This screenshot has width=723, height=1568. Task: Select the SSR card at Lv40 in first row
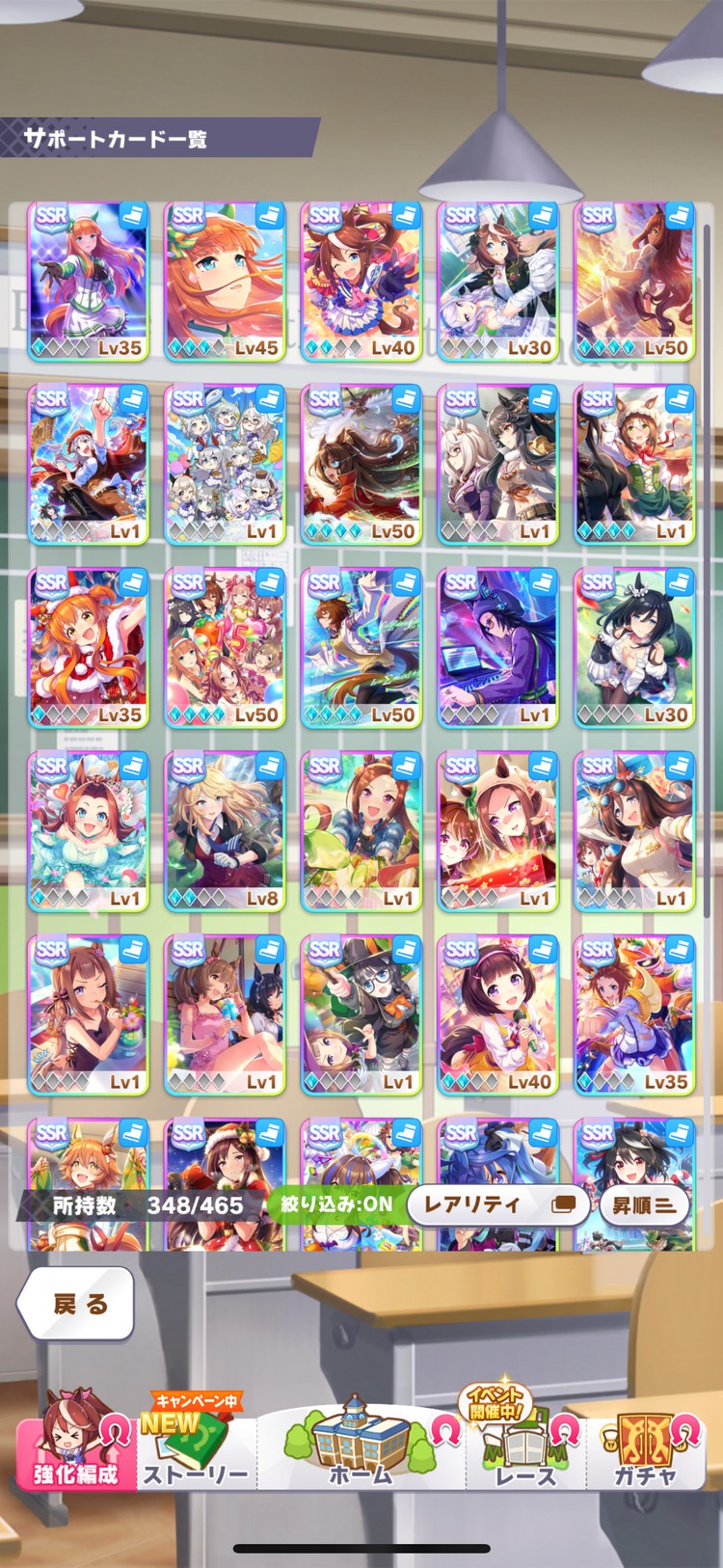pos(361,282)
